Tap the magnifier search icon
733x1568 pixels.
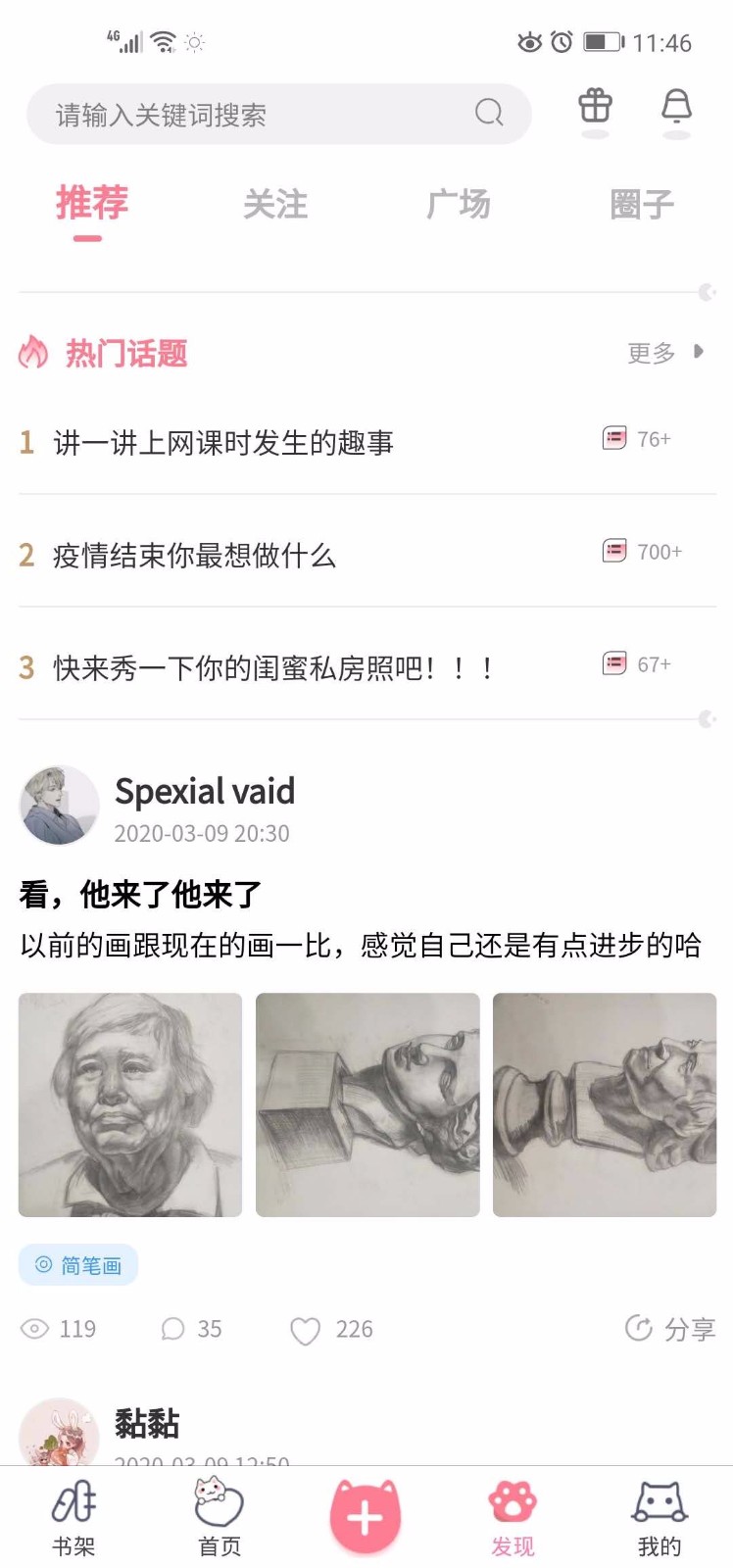488,113
